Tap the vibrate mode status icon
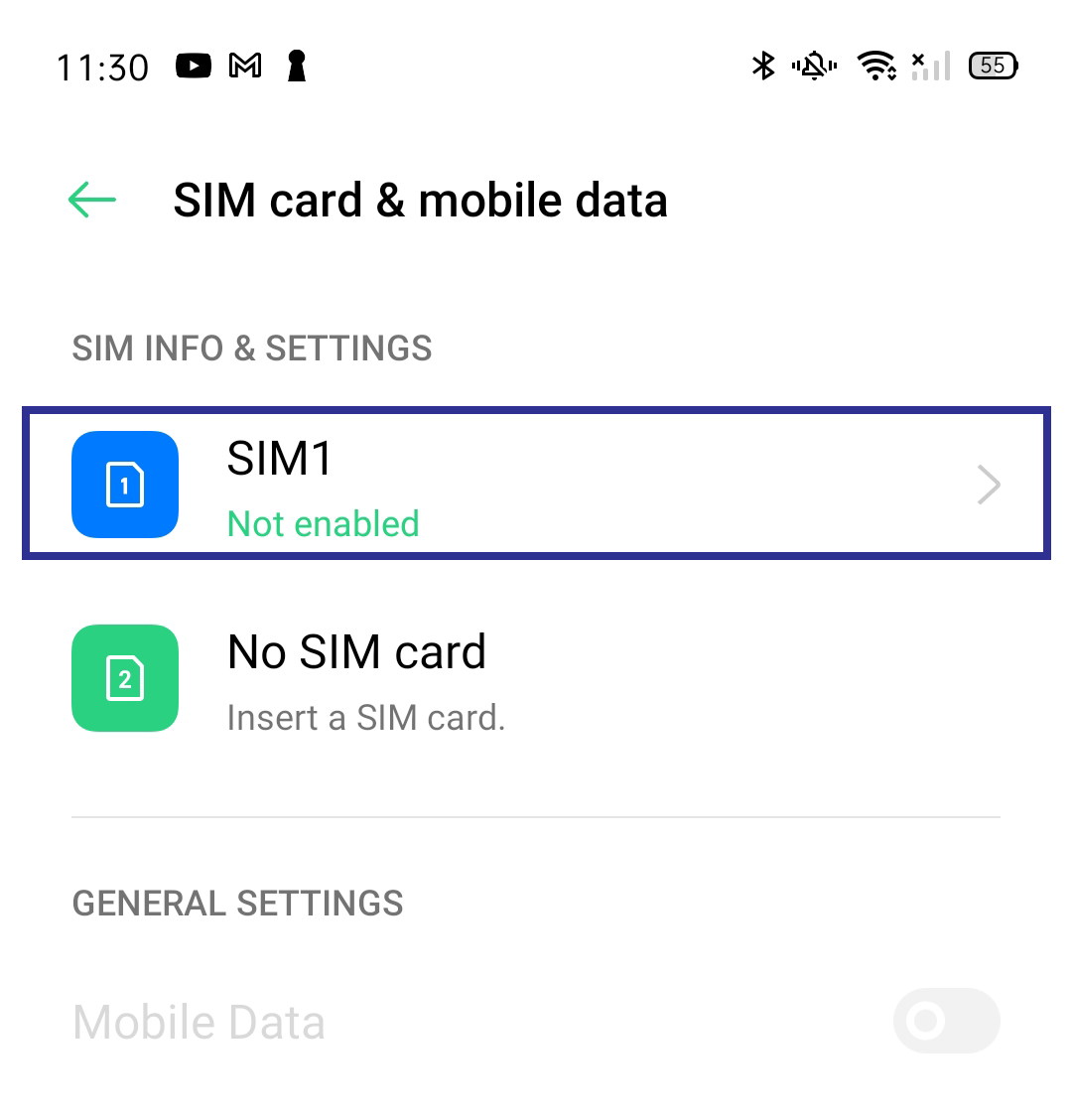The image size is (1072, 1120). pos(814,66)
